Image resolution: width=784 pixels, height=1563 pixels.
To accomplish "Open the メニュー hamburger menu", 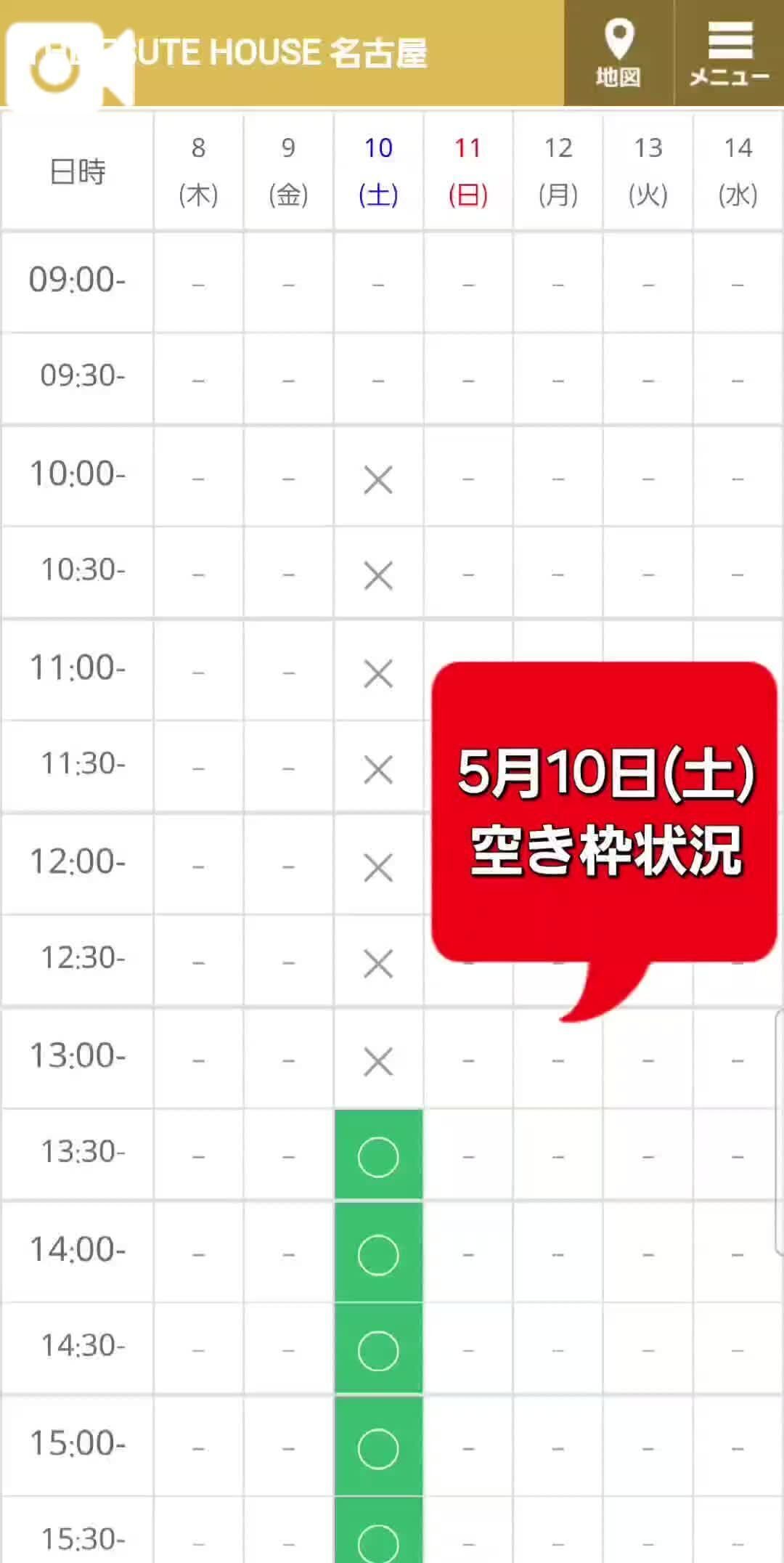I will pyautogui.click(x=729, y=54).
